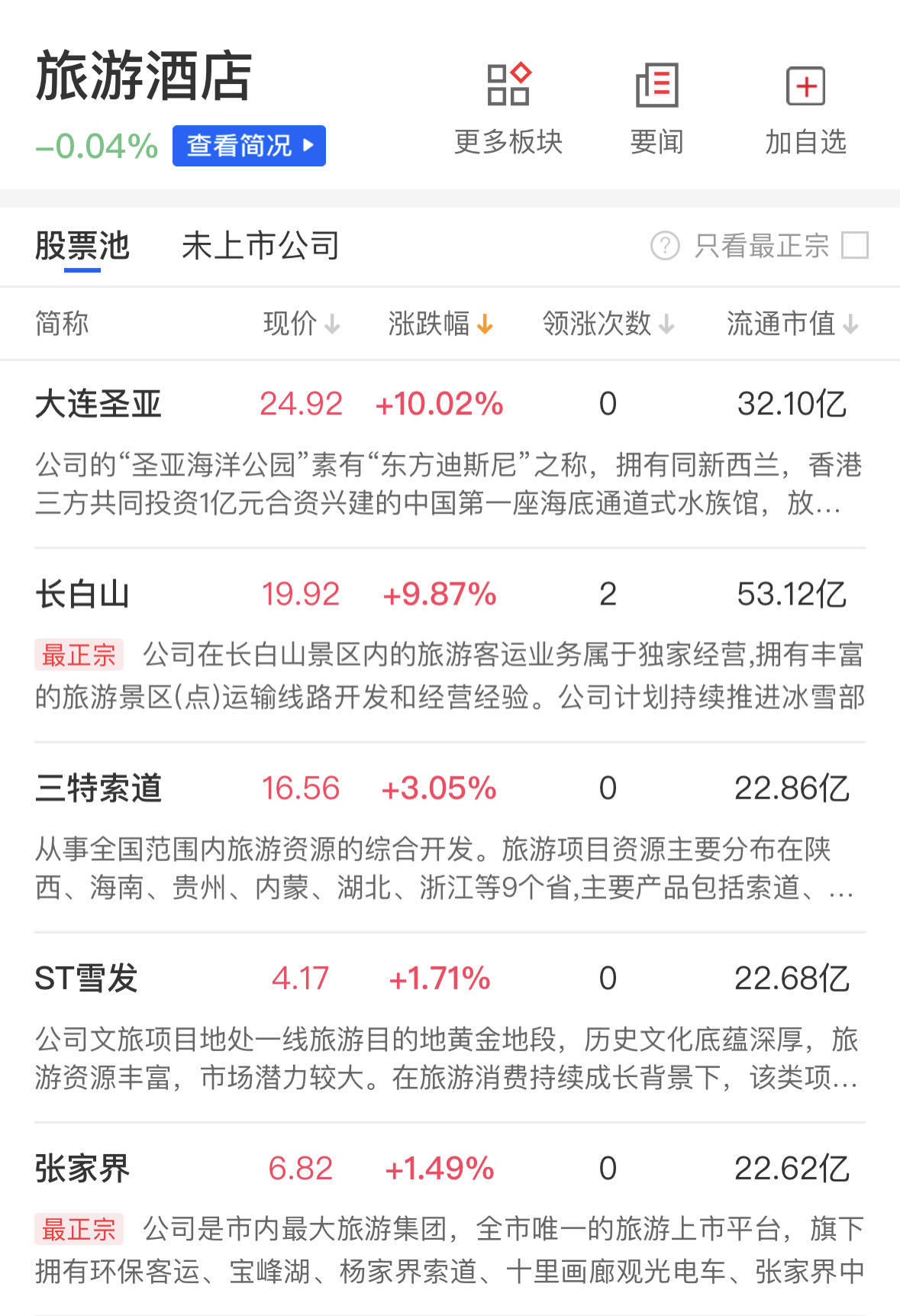Sort by 流通市值 column

792,324
